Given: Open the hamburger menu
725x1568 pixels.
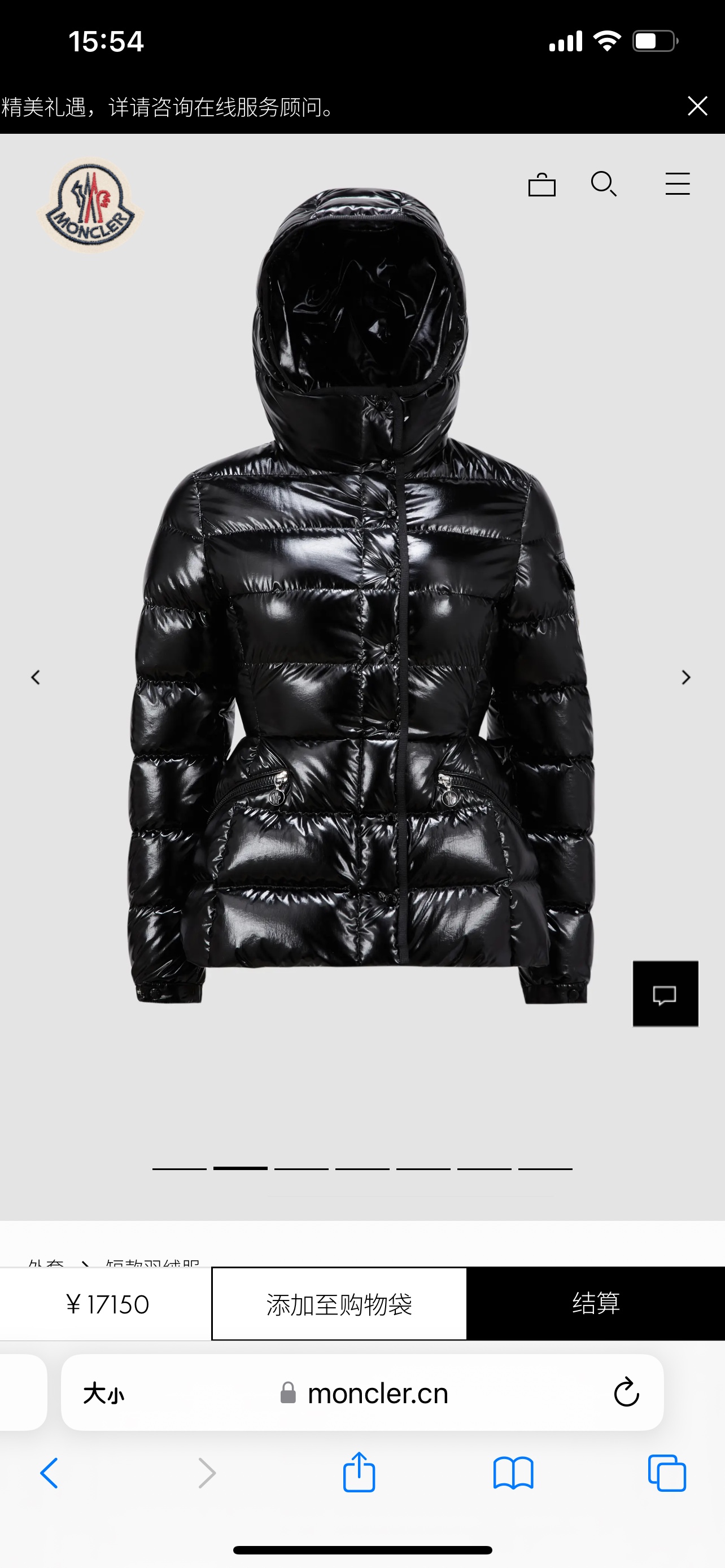Looking at the screenshot, I should [677, 184].
